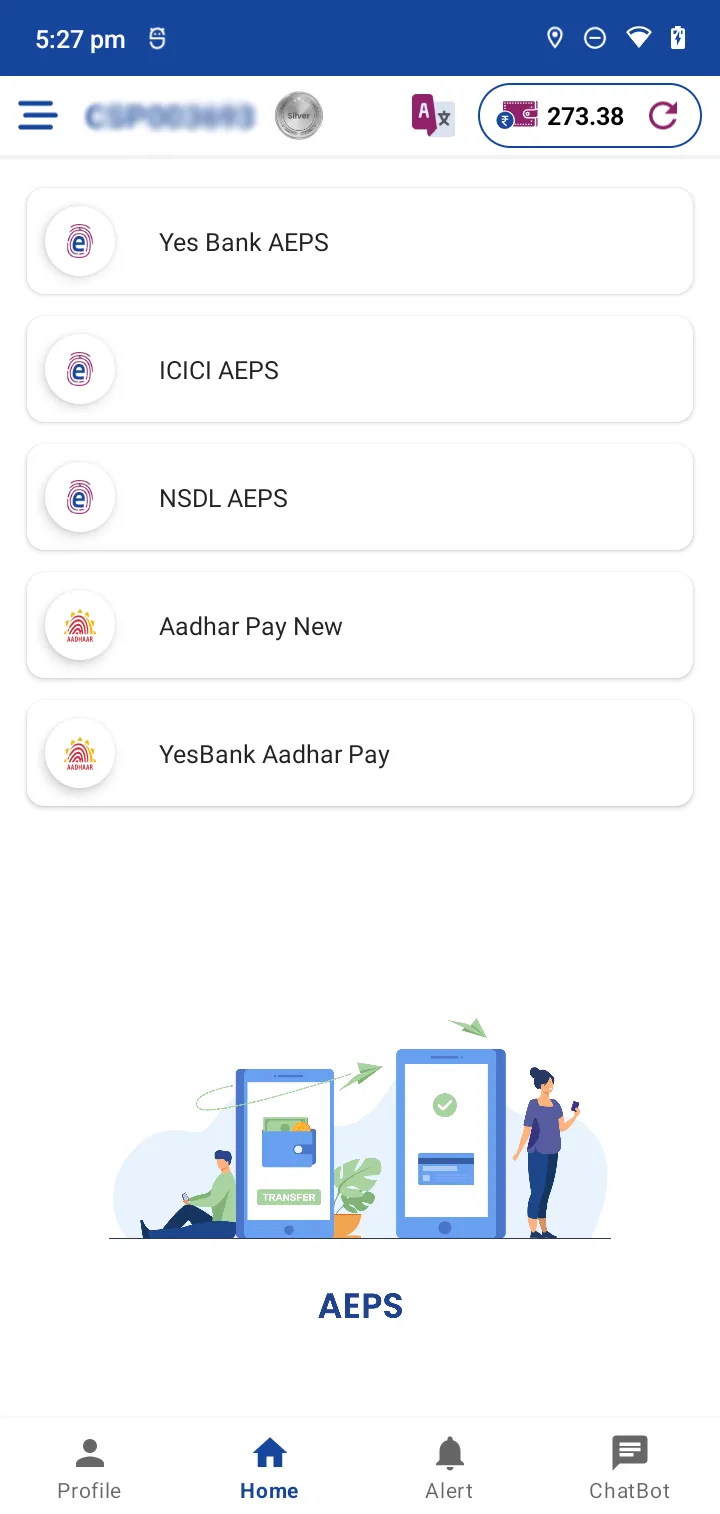The image size is (720, 1514).
Task: Open the hamburger navigation menu
Action: (37, 115)
